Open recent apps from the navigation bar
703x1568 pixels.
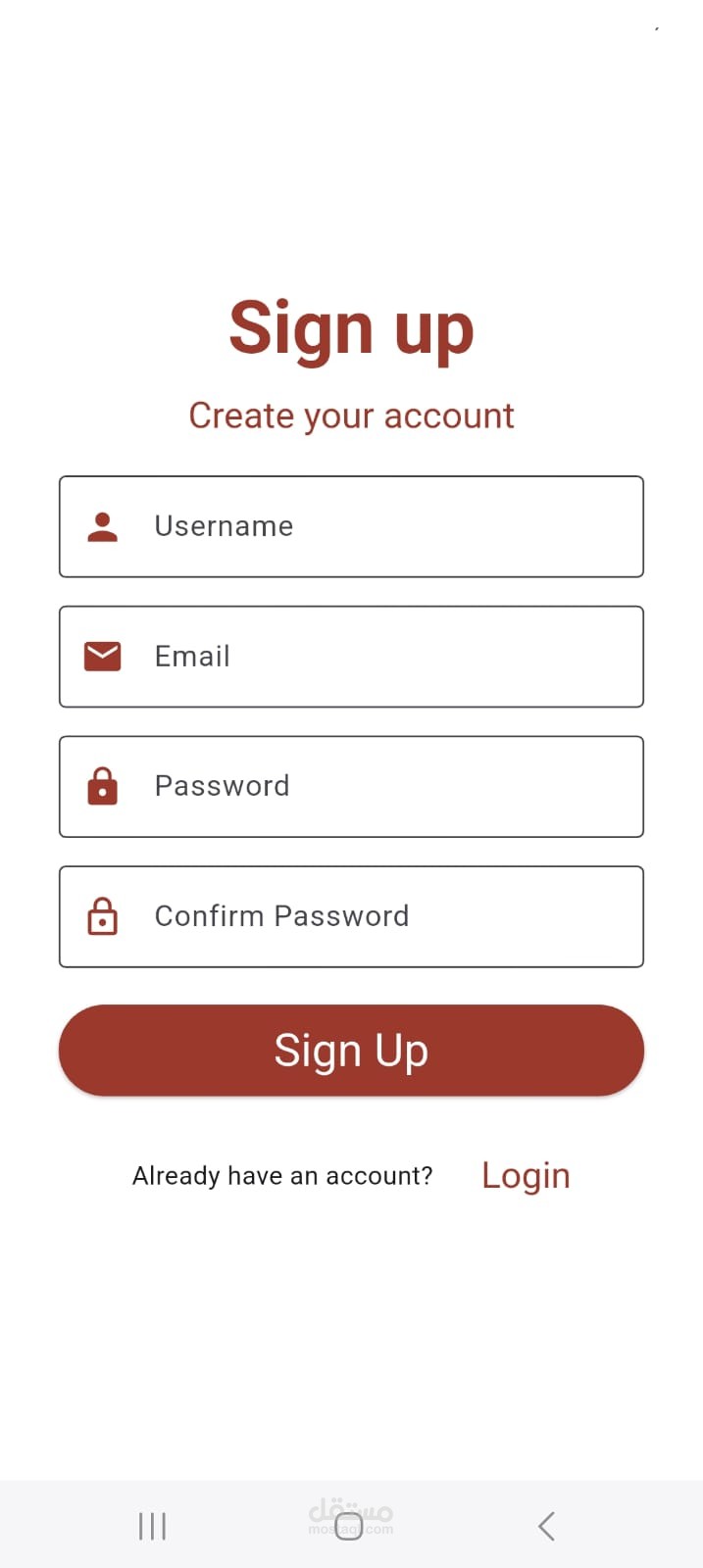(152, 1526)
